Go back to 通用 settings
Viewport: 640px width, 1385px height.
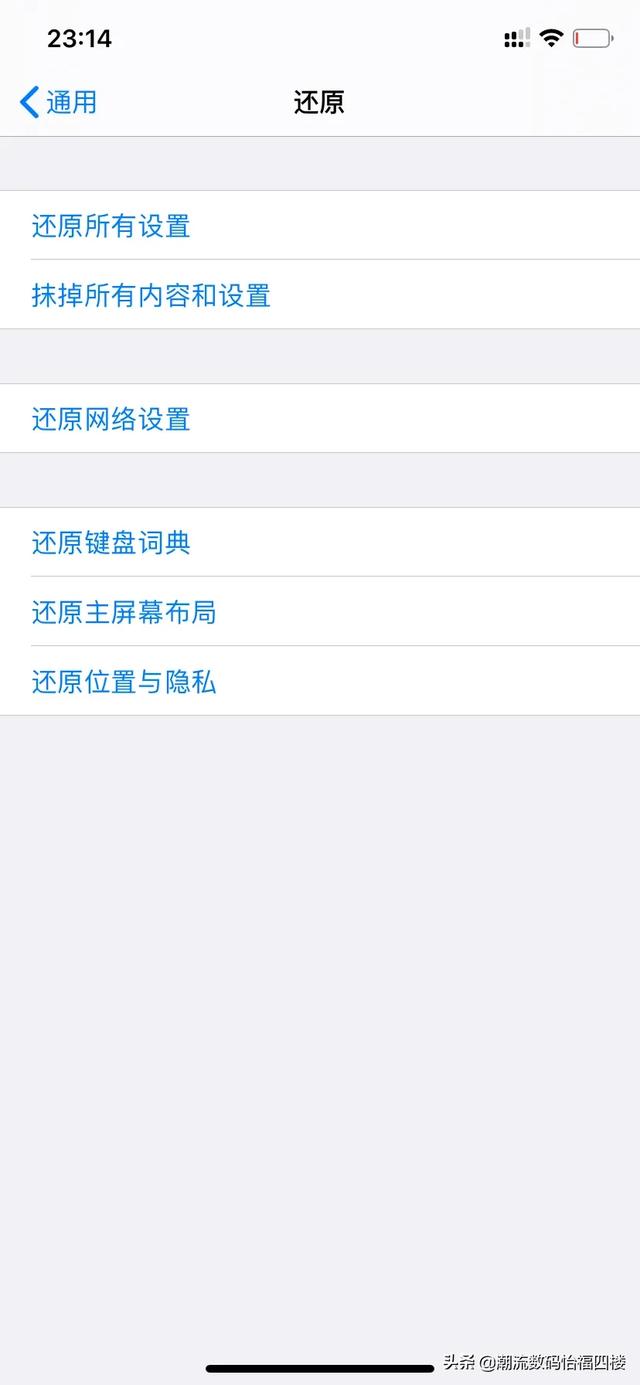coord(58,102)
